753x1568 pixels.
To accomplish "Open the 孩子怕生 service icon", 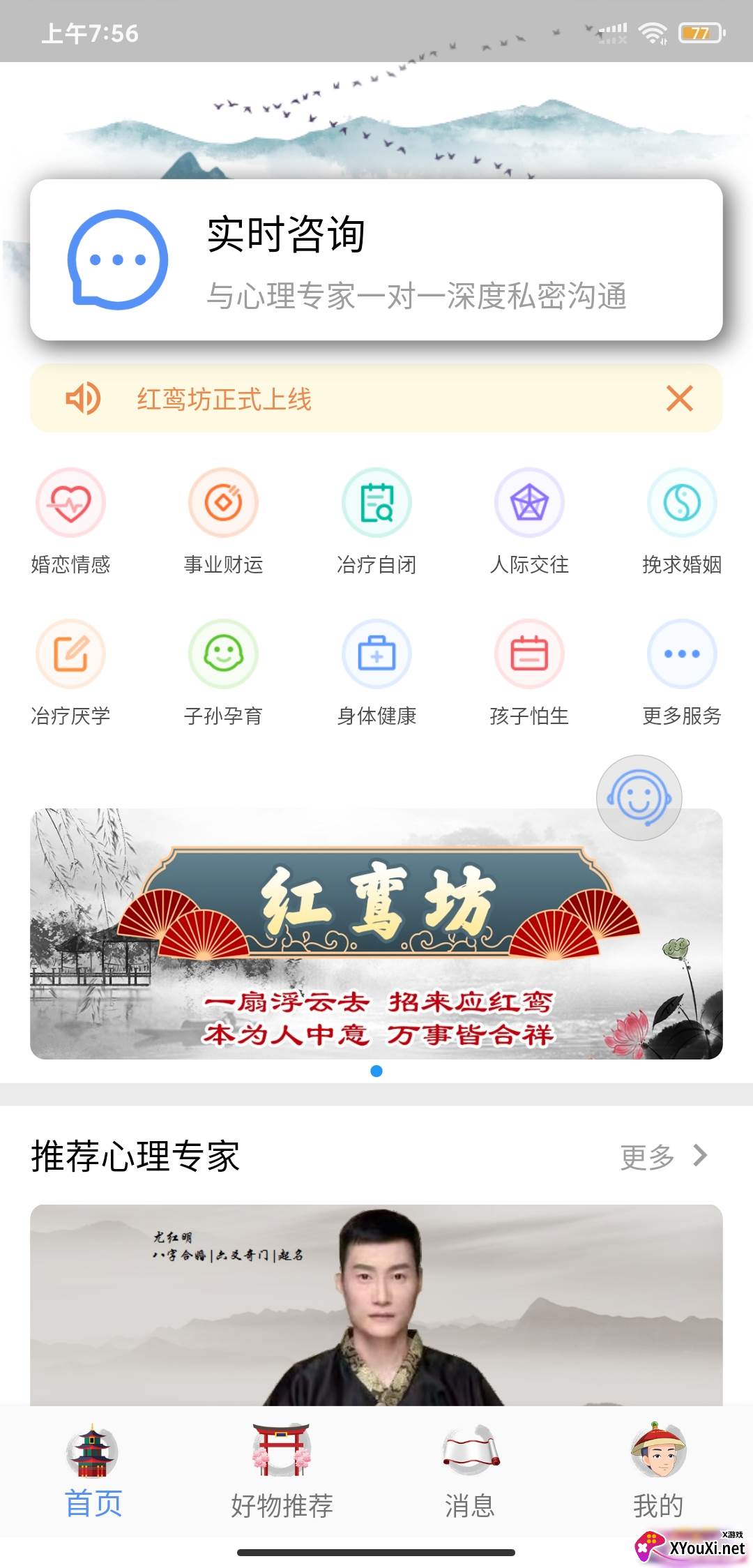I will (x=529, y=654).
